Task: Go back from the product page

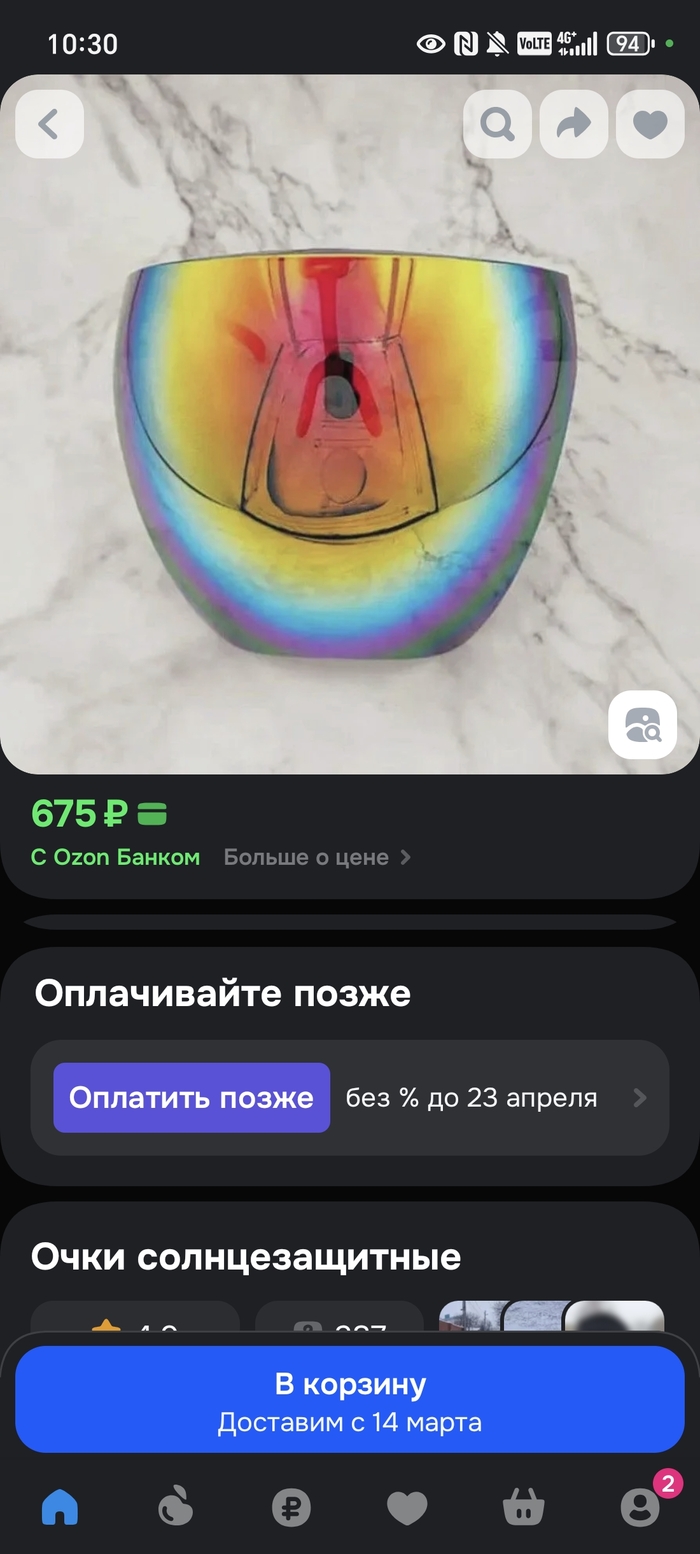Action: tap(49, 125)
